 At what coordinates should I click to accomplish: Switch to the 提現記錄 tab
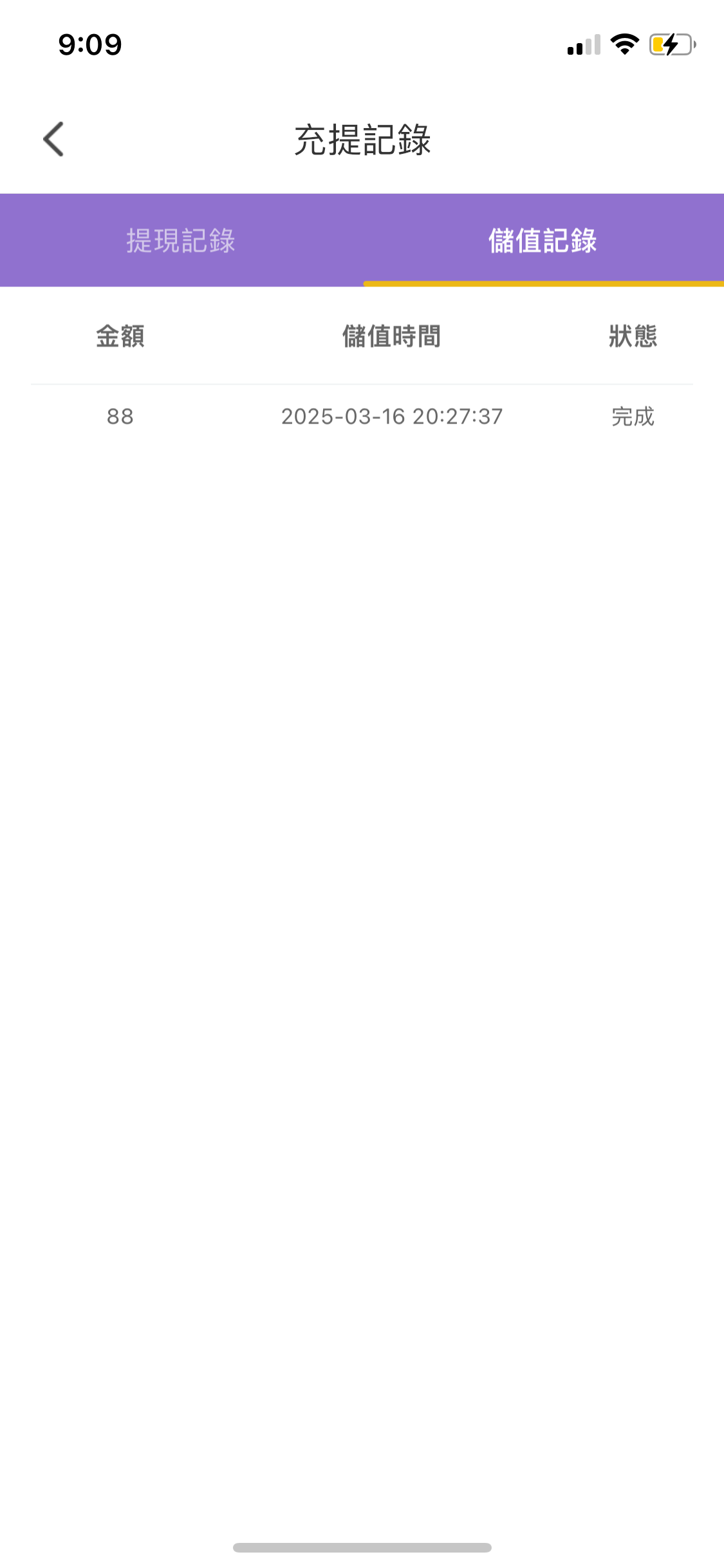[181, 240]
